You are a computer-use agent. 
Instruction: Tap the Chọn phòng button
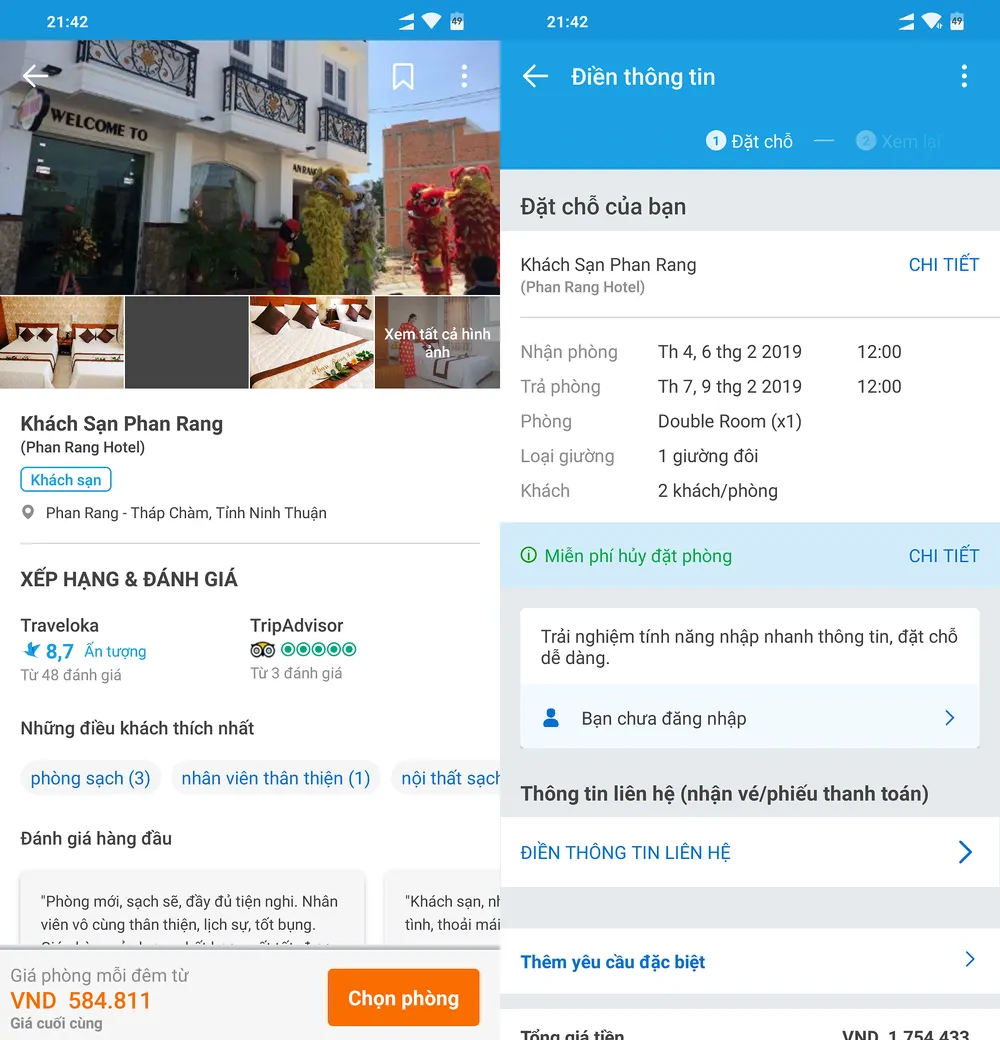point(403,998)
